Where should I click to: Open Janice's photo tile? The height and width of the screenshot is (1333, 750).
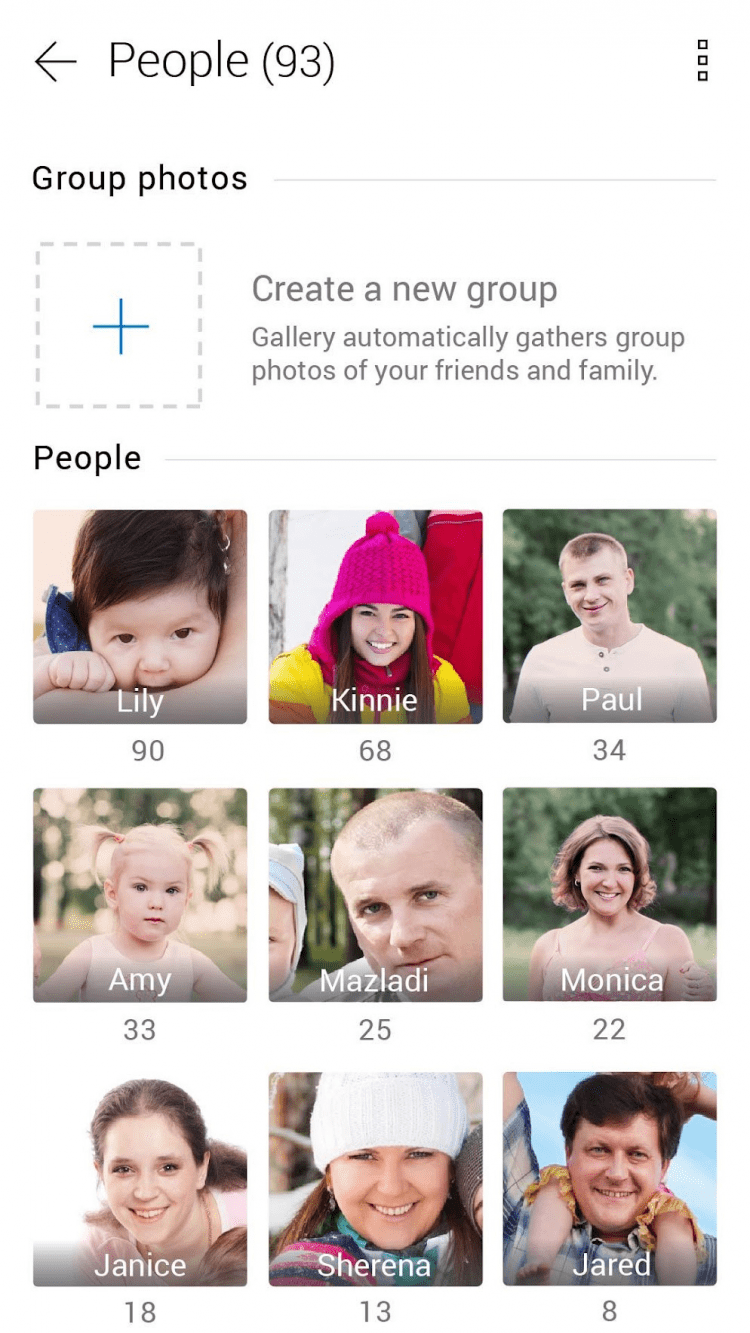point(140,1178)
